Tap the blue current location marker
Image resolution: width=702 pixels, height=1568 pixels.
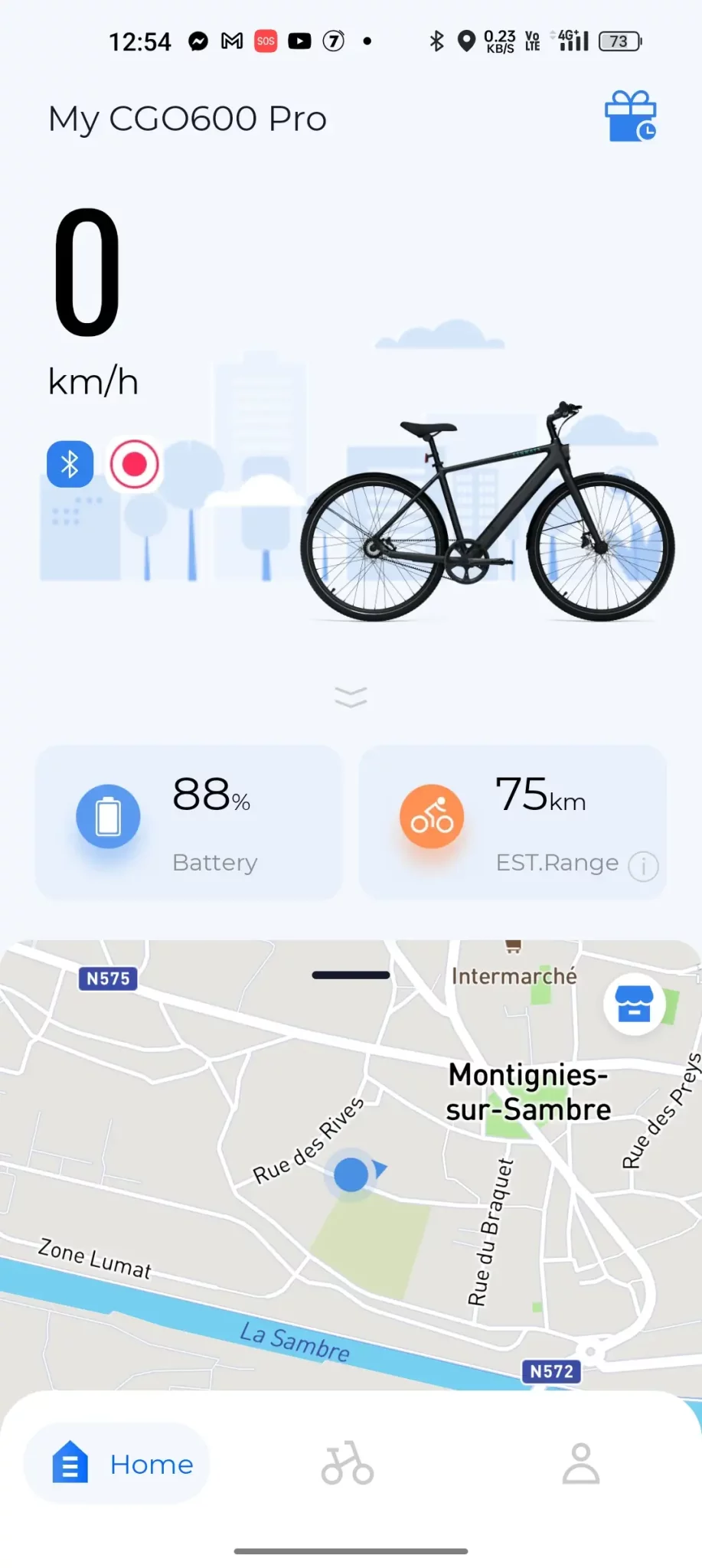coord(351,1174)
